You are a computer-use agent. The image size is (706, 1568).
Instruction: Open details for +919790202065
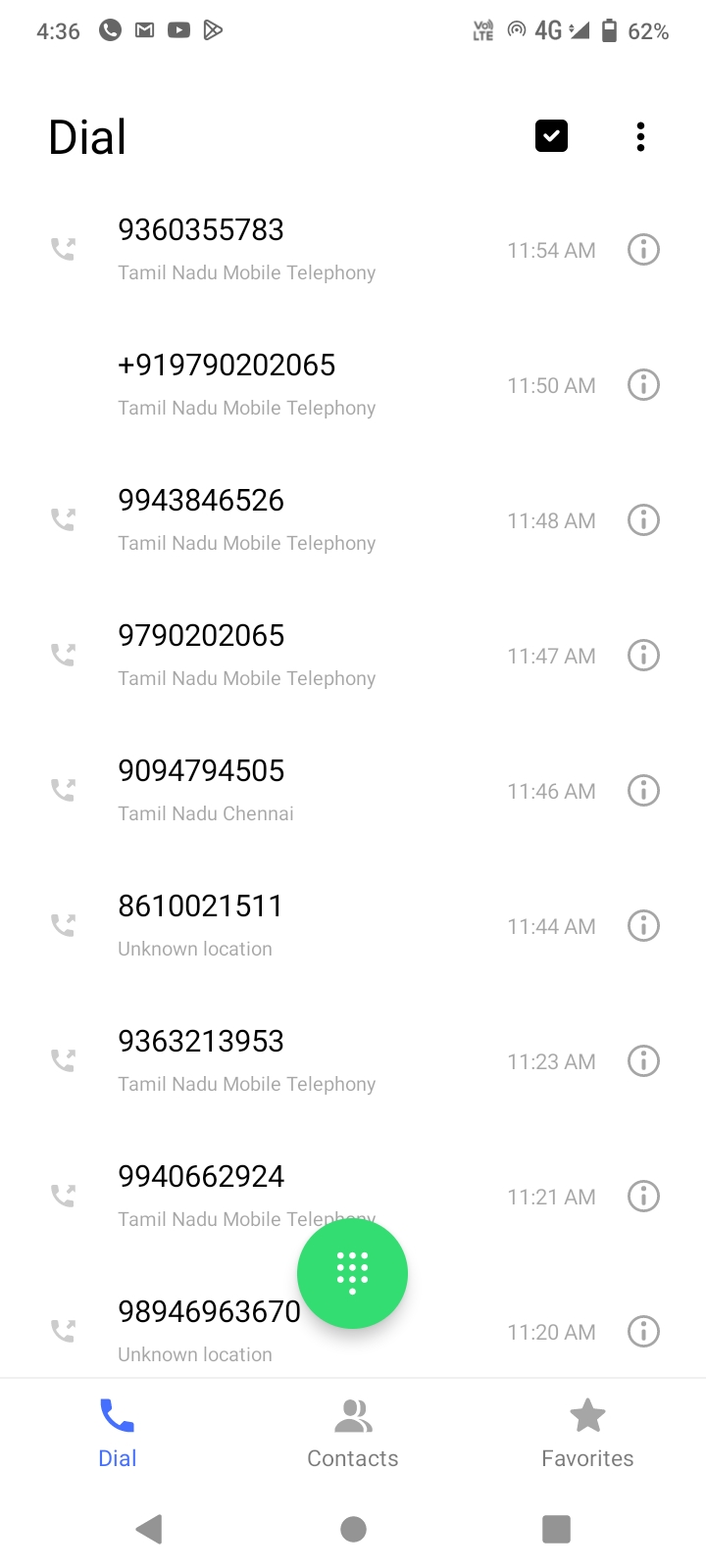(643, 385)
